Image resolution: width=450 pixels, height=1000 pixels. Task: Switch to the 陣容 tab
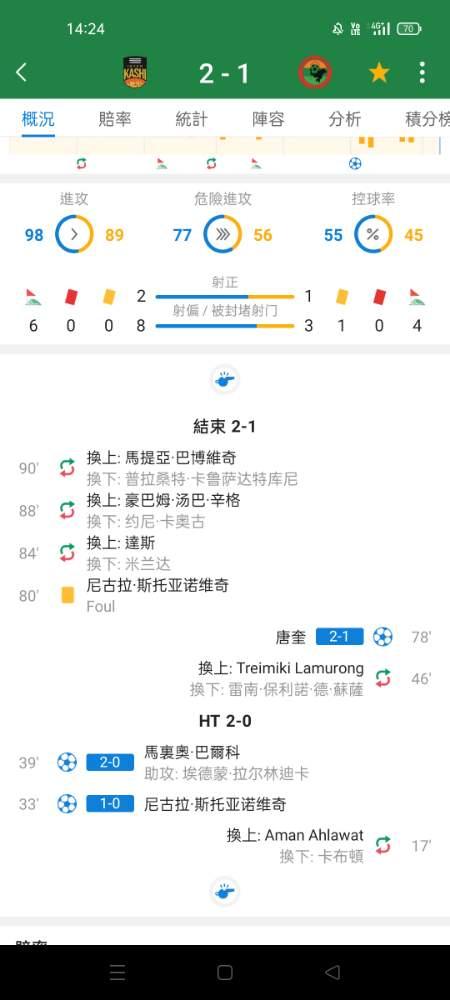point(268,119)
